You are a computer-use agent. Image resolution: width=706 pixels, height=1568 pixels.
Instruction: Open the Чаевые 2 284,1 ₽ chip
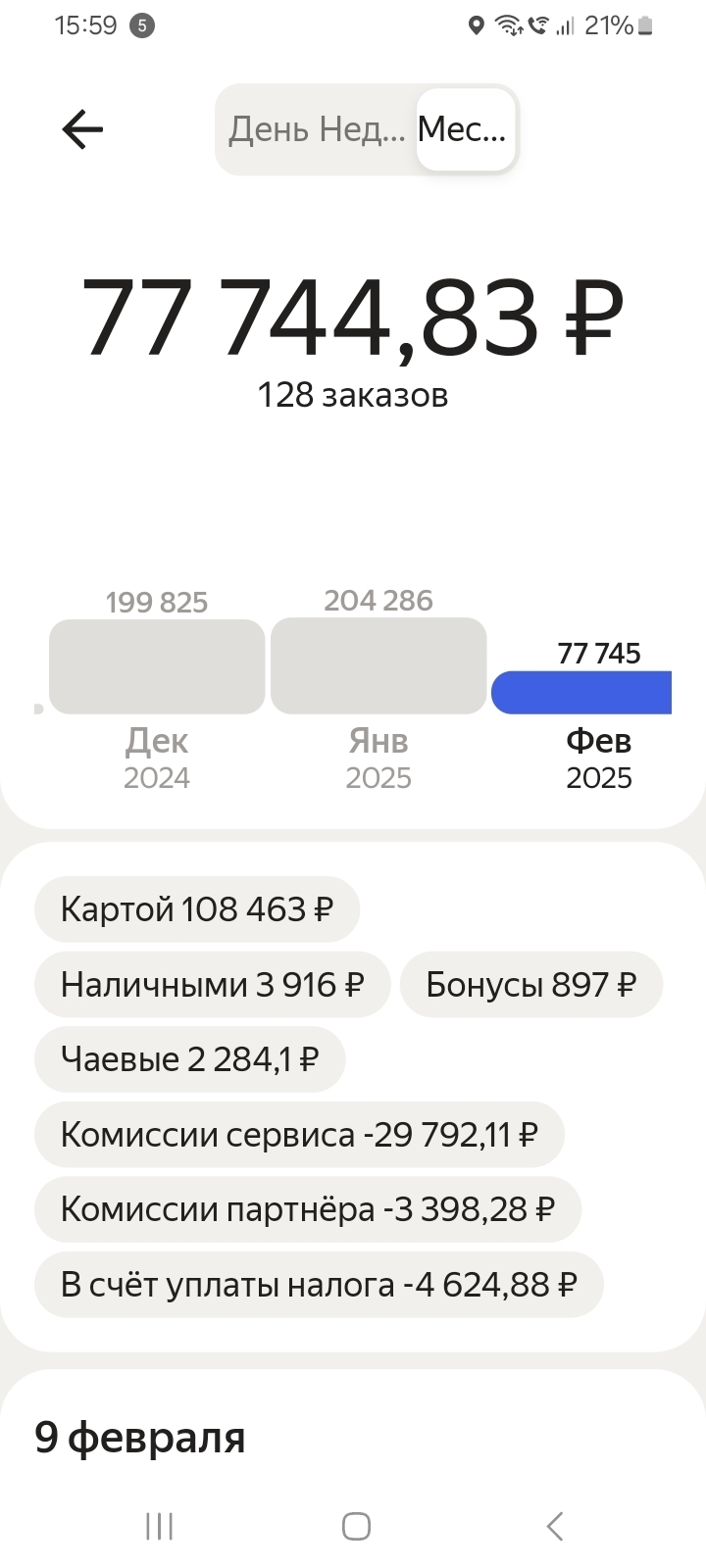point(190,1059)
